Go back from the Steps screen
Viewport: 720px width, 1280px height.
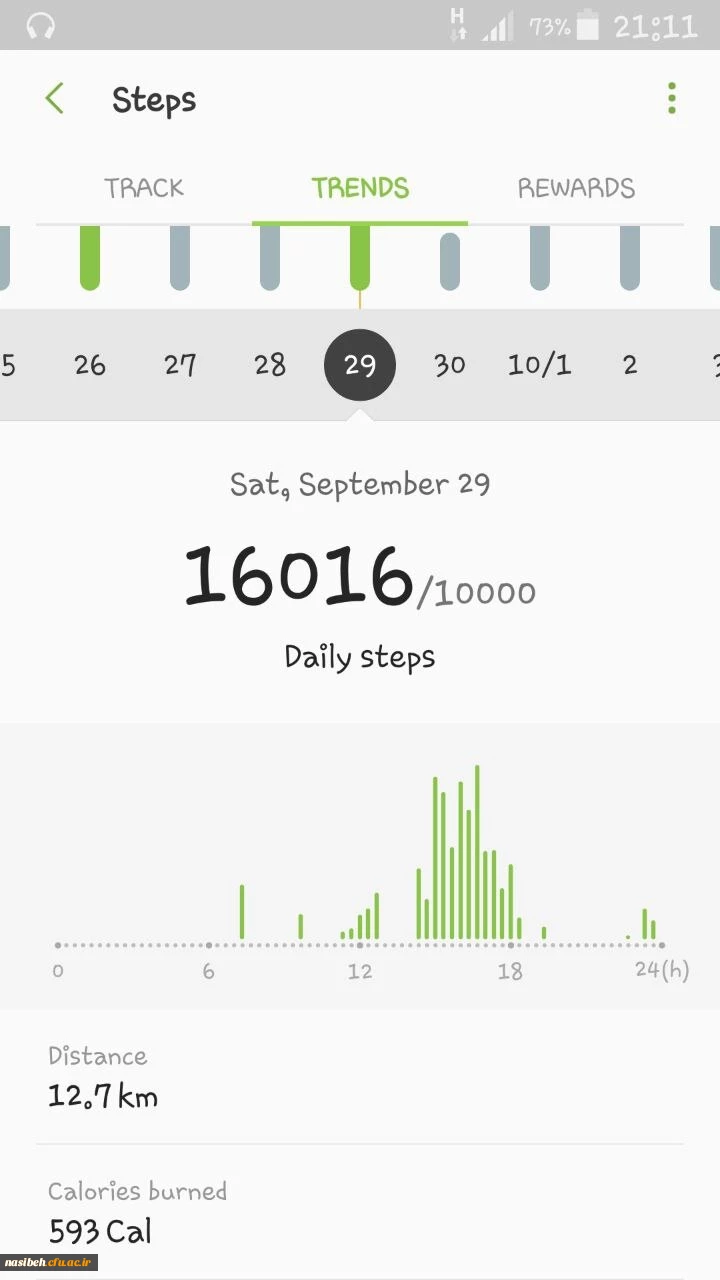coord(54,99)
